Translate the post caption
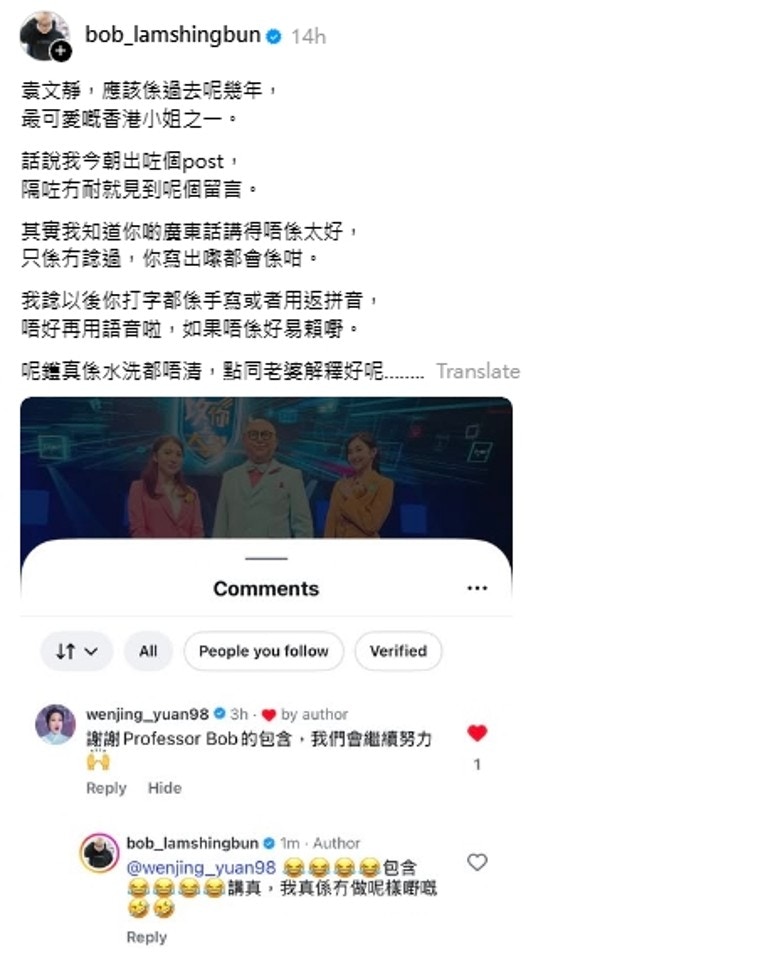Image resolution: width=780 pixels, height=960 pixels. pyautogui.click(x=477, y=371)
